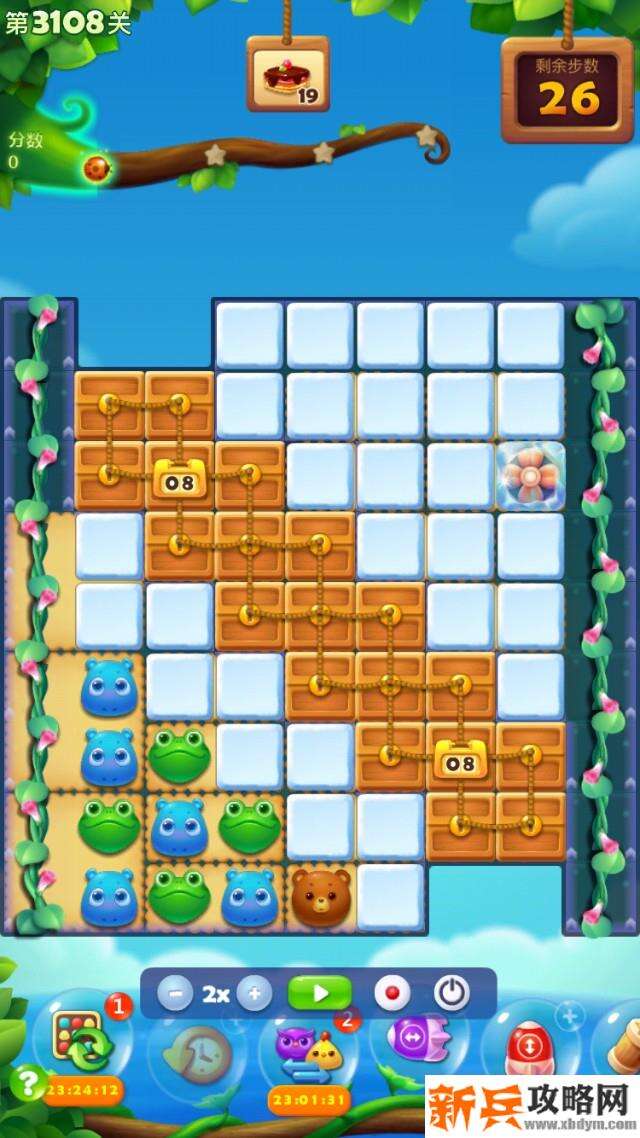
Task: Decrease the playback speed with minus
Action: [175, 994]
